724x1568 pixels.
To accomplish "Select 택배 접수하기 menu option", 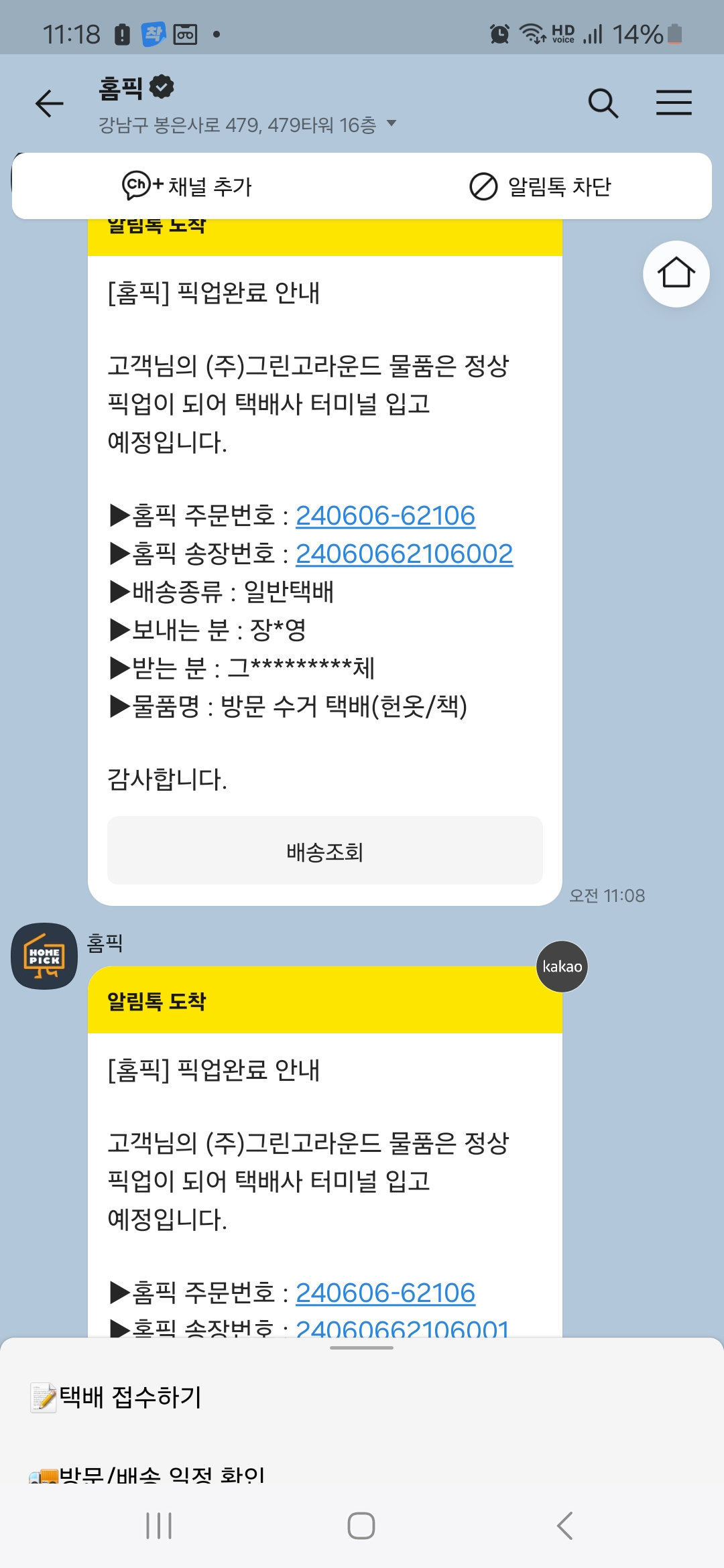I will coord(131,1397).
